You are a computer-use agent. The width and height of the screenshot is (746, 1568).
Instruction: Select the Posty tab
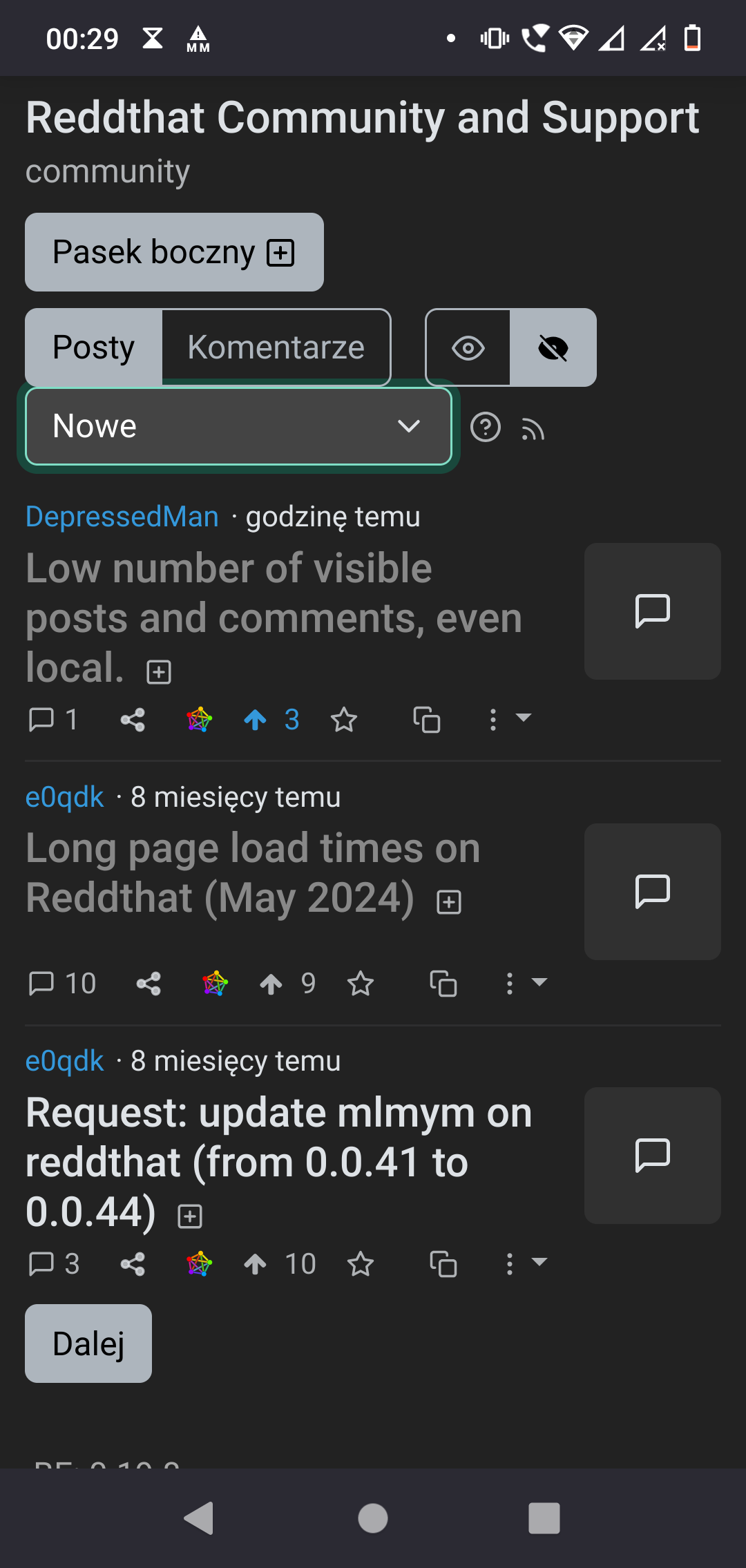pos(94,347)
